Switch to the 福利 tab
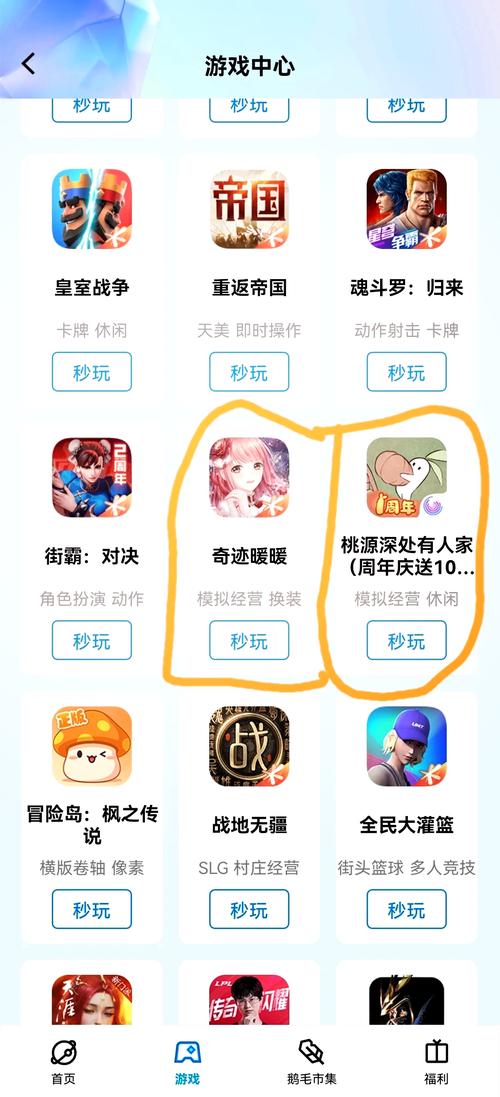The width and height of the screenshot is (500, 1097). tap(436, 1061)
